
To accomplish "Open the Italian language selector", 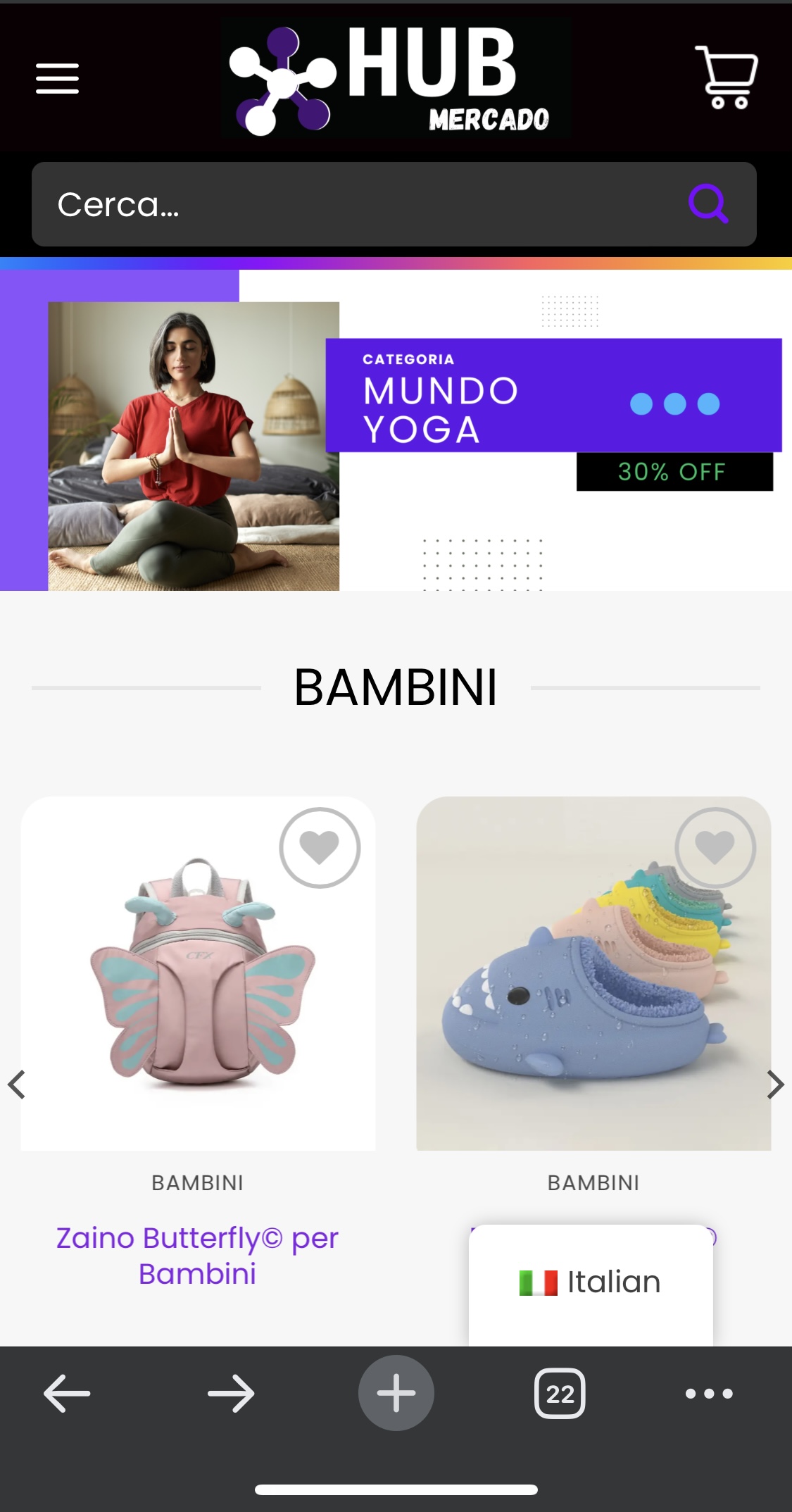I will [591, 1282].
